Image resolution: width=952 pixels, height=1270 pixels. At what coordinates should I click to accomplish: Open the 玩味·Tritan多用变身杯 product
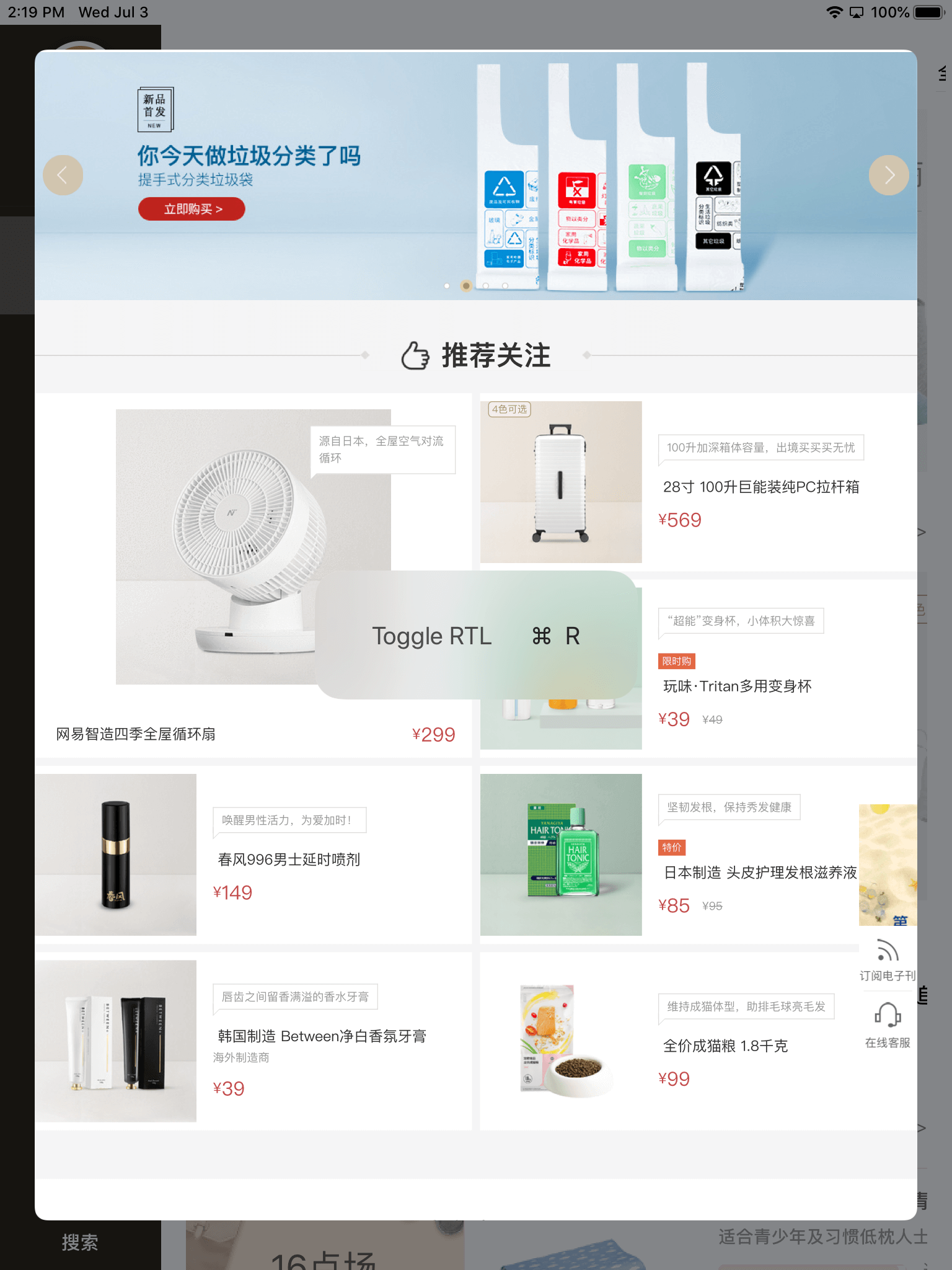point(737,686)
